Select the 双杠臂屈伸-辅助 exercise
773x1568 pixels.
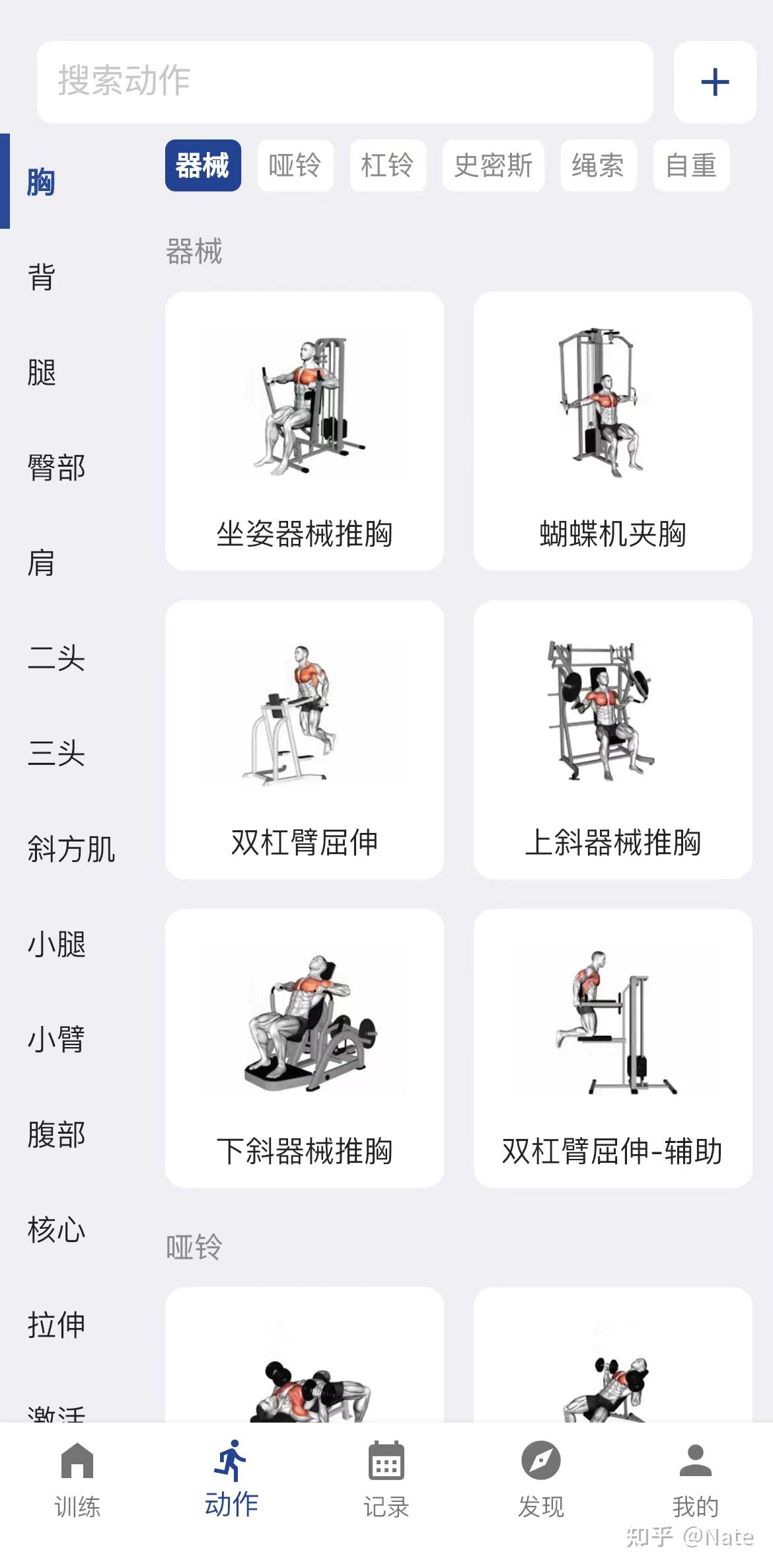click(x=612, y=1048)
